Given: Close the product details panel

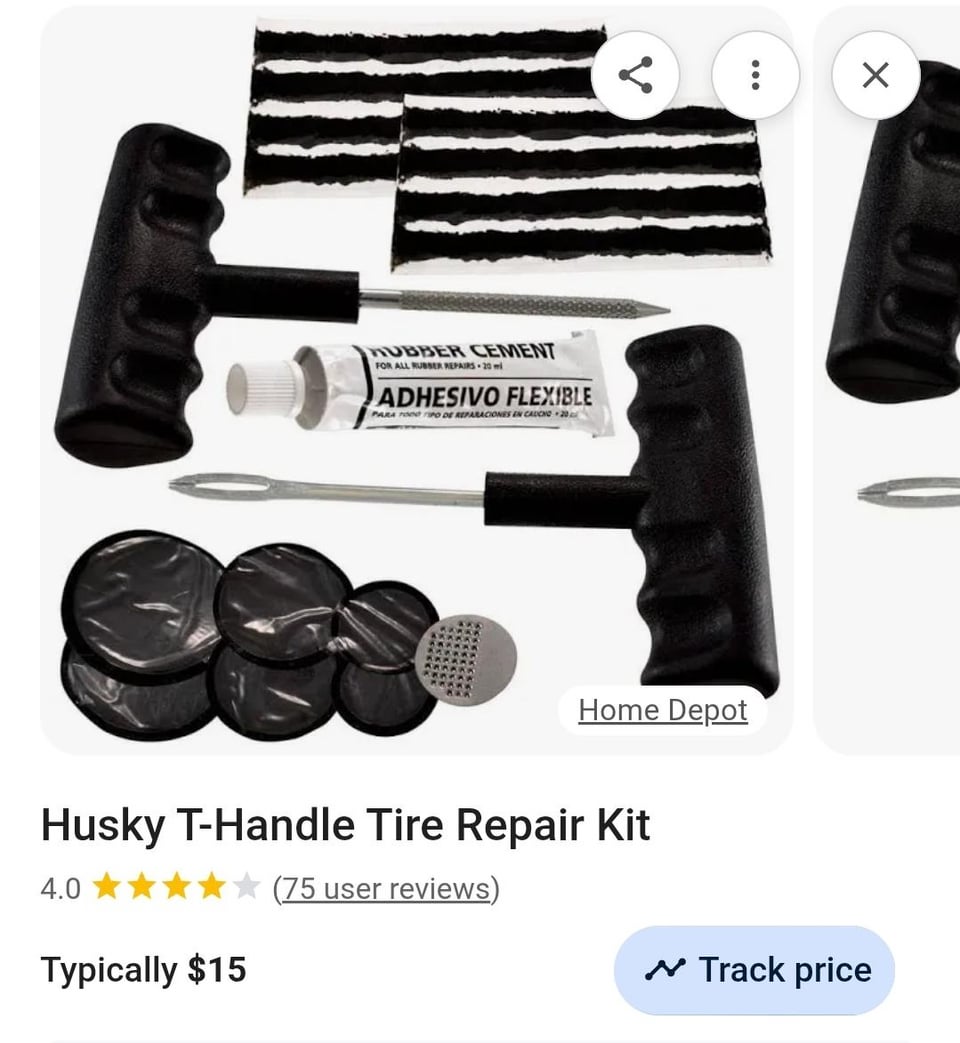Looking at the screenshot, I should [875, 75].
